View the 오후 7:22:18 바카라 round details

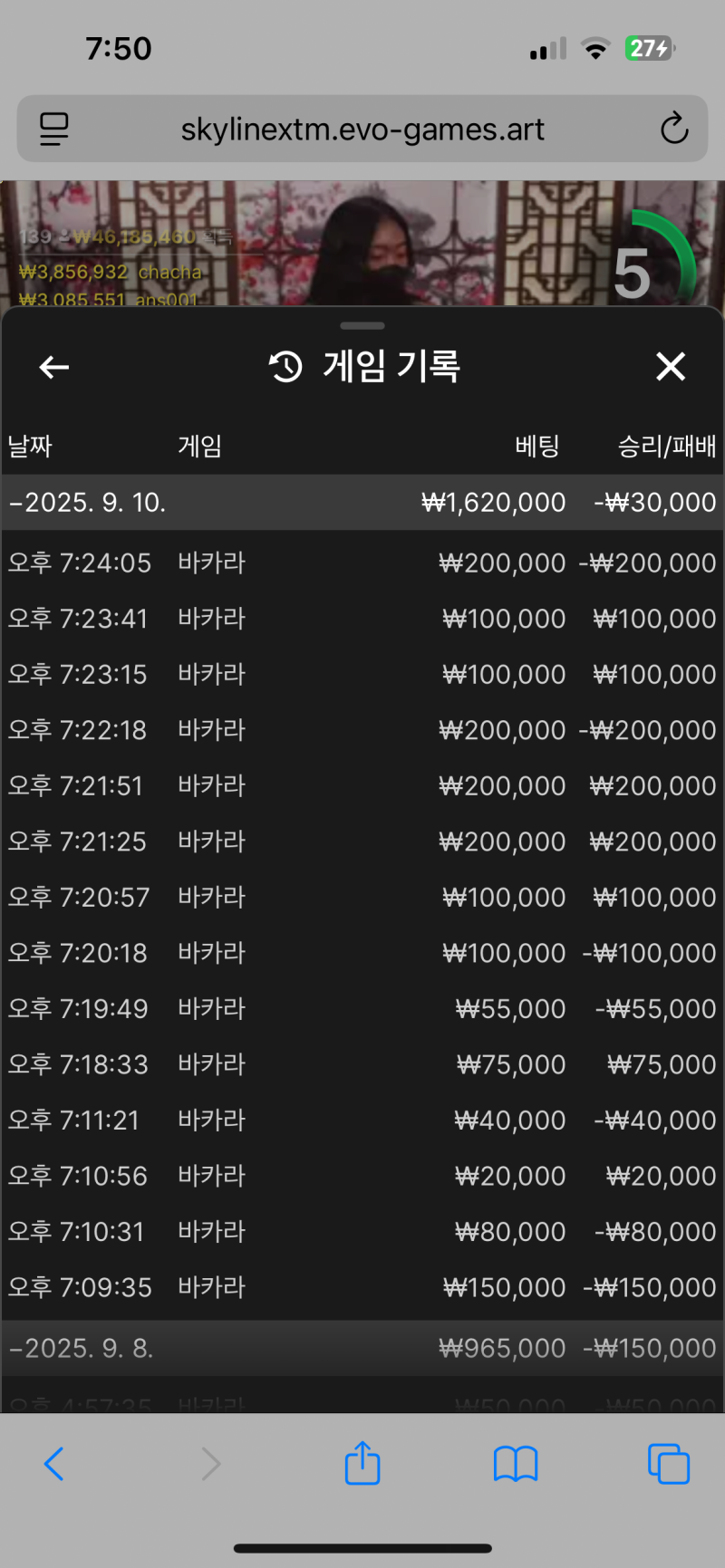(x=362, y=730)
